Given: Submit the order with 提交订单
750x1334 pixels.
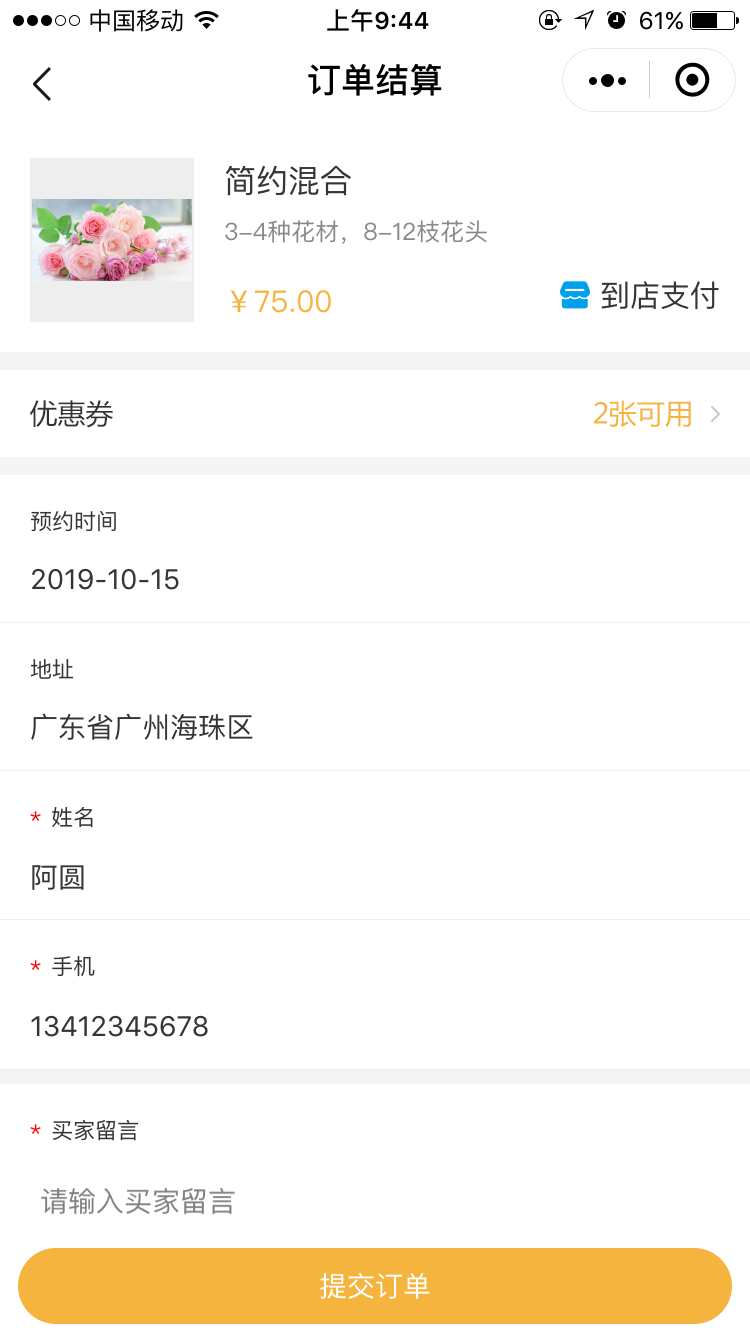Looking at the screenshot, I should [x=375, y=1286].
